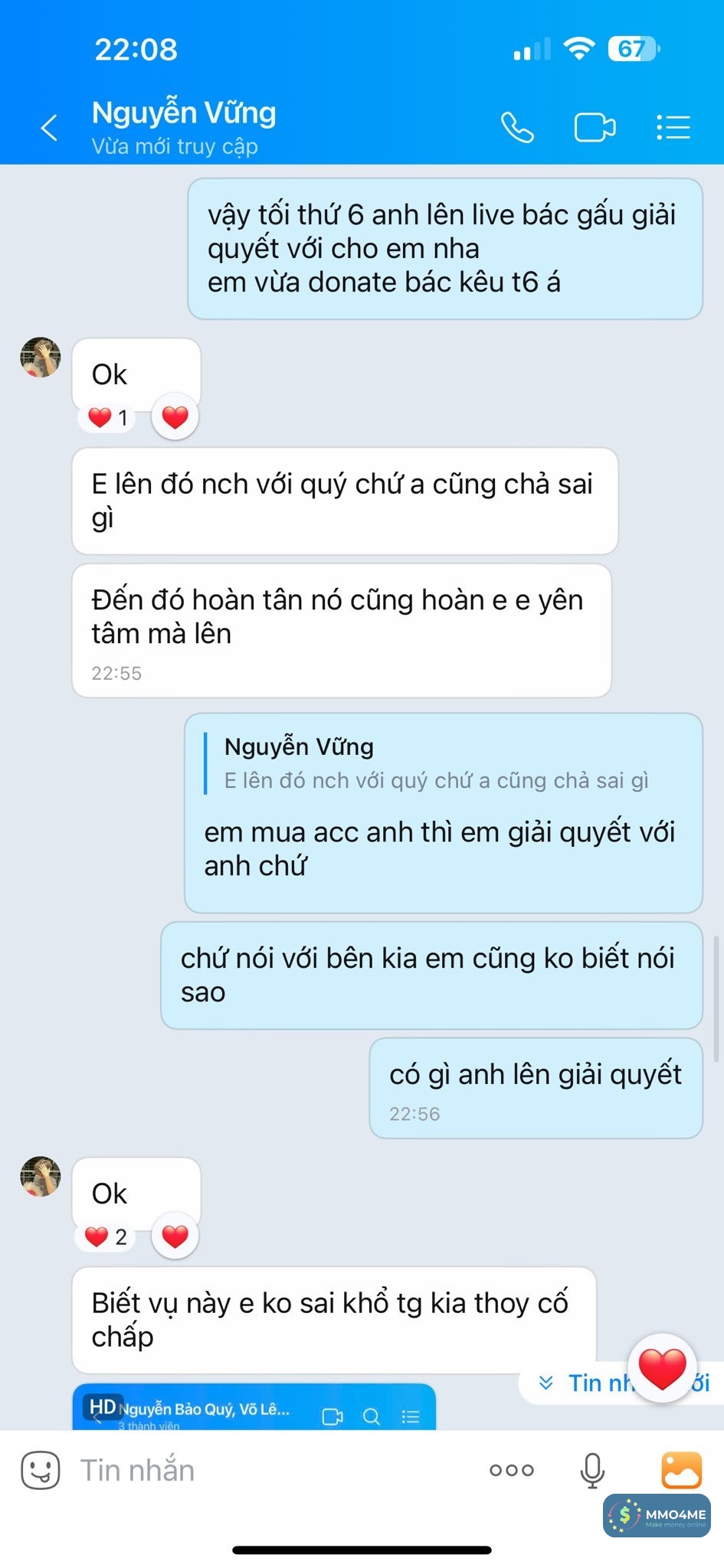The height and width of the screenshot is (1568, 724).
Task: Tap the avatar next to the first Ok message
Action: 40,358
